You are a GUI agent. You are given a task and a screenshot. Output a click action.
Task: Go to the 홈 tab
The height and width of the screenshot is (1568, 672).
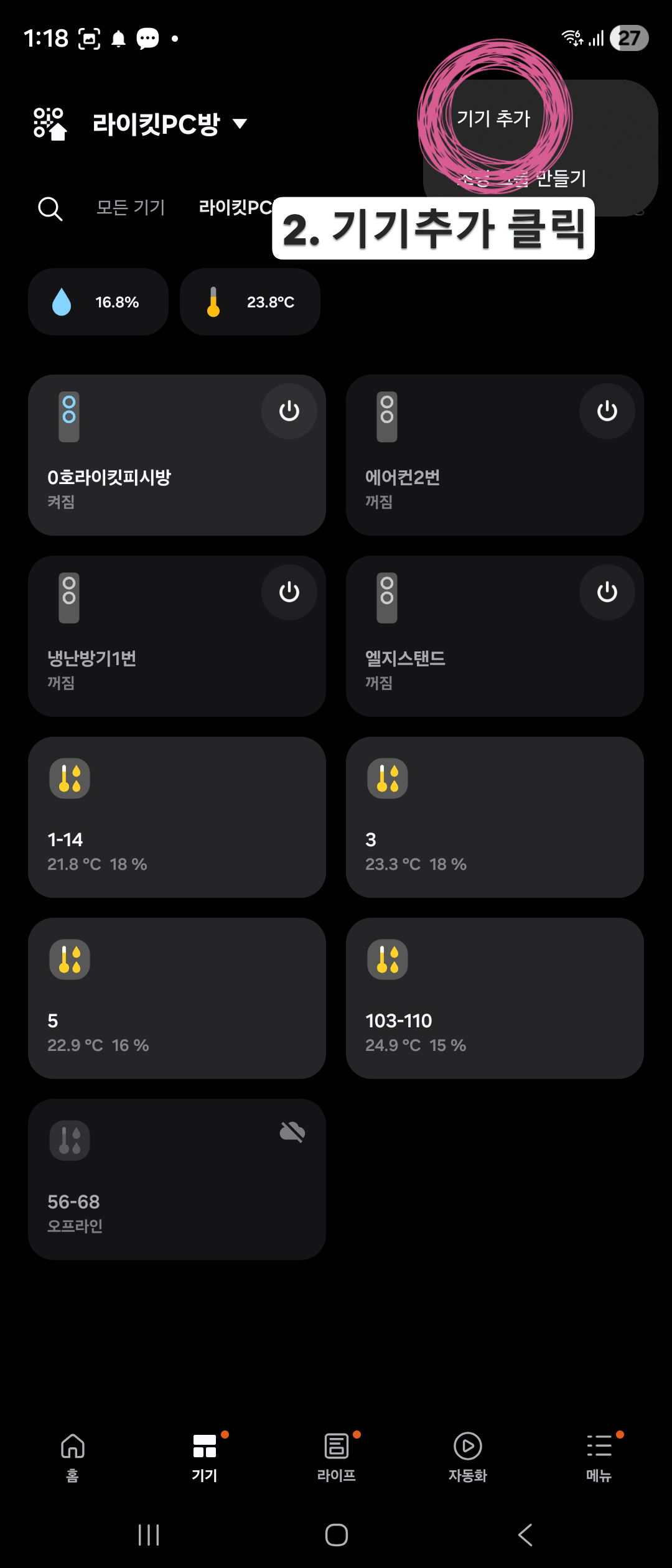click(x=73, y=1457)
